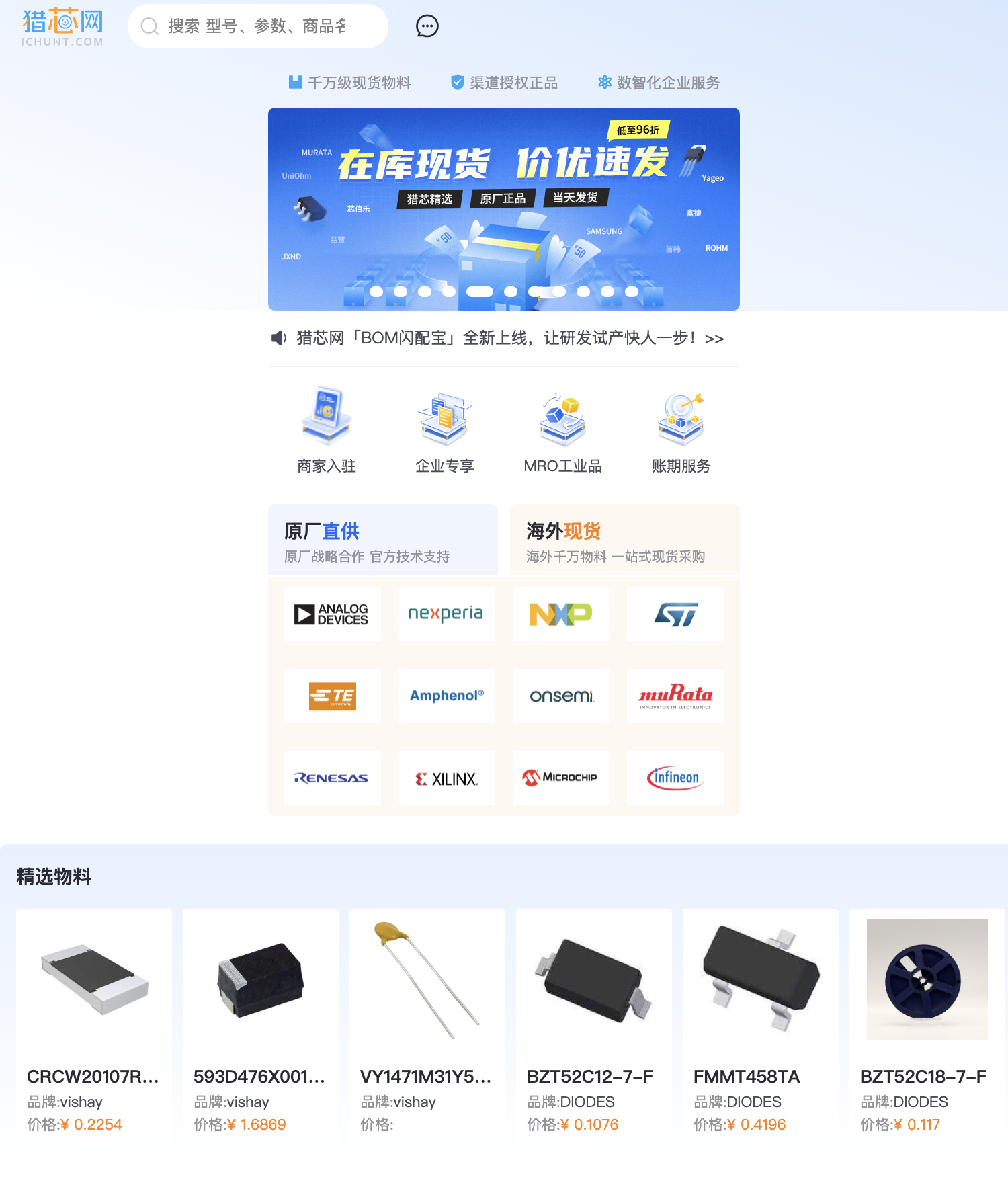Select the Analog Devices brand tile
This screenshot has height=1191, width=1008.
(x=332, y=614)
